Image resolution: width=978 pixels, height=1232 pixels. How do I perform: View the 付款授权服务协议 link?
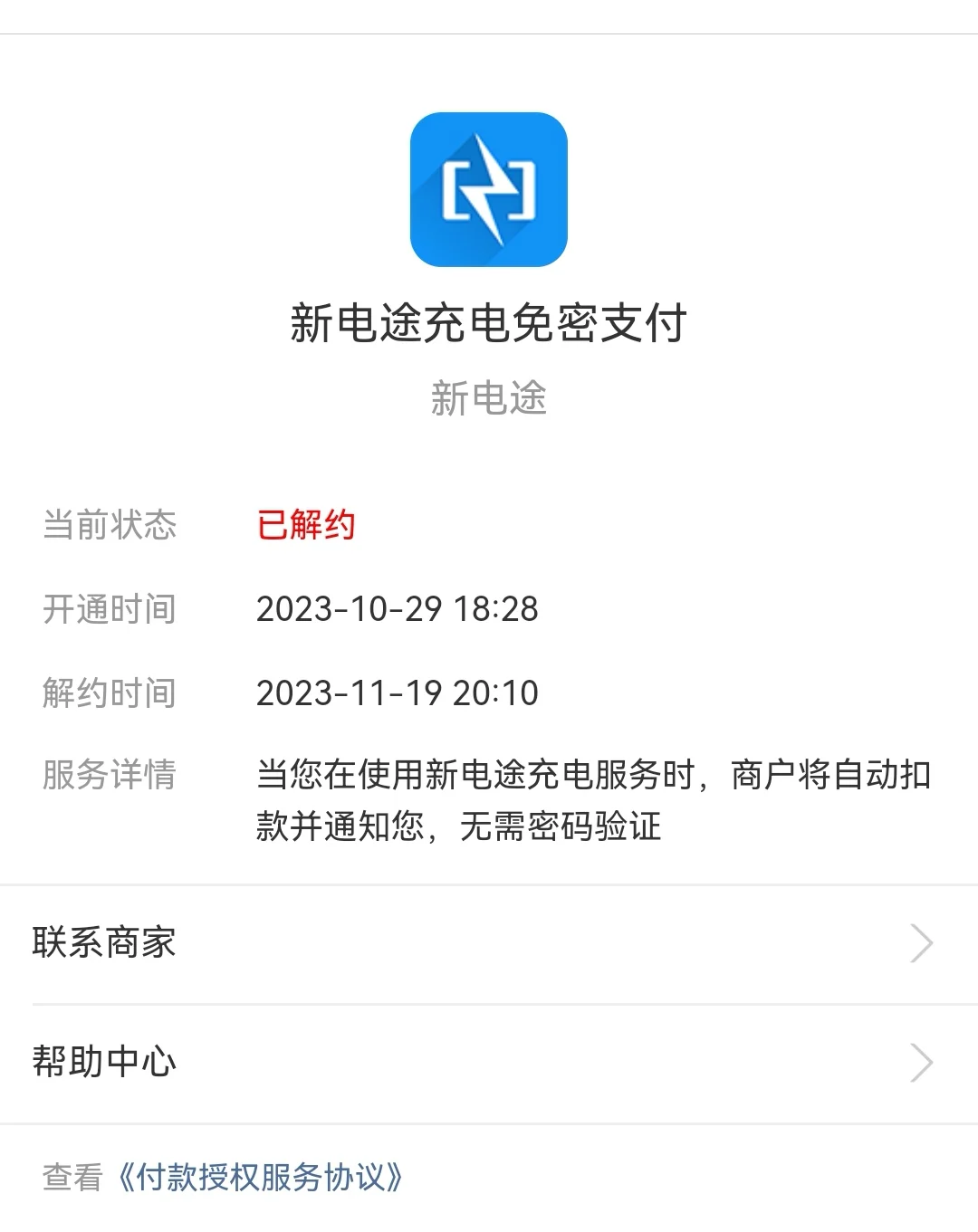260,1177
